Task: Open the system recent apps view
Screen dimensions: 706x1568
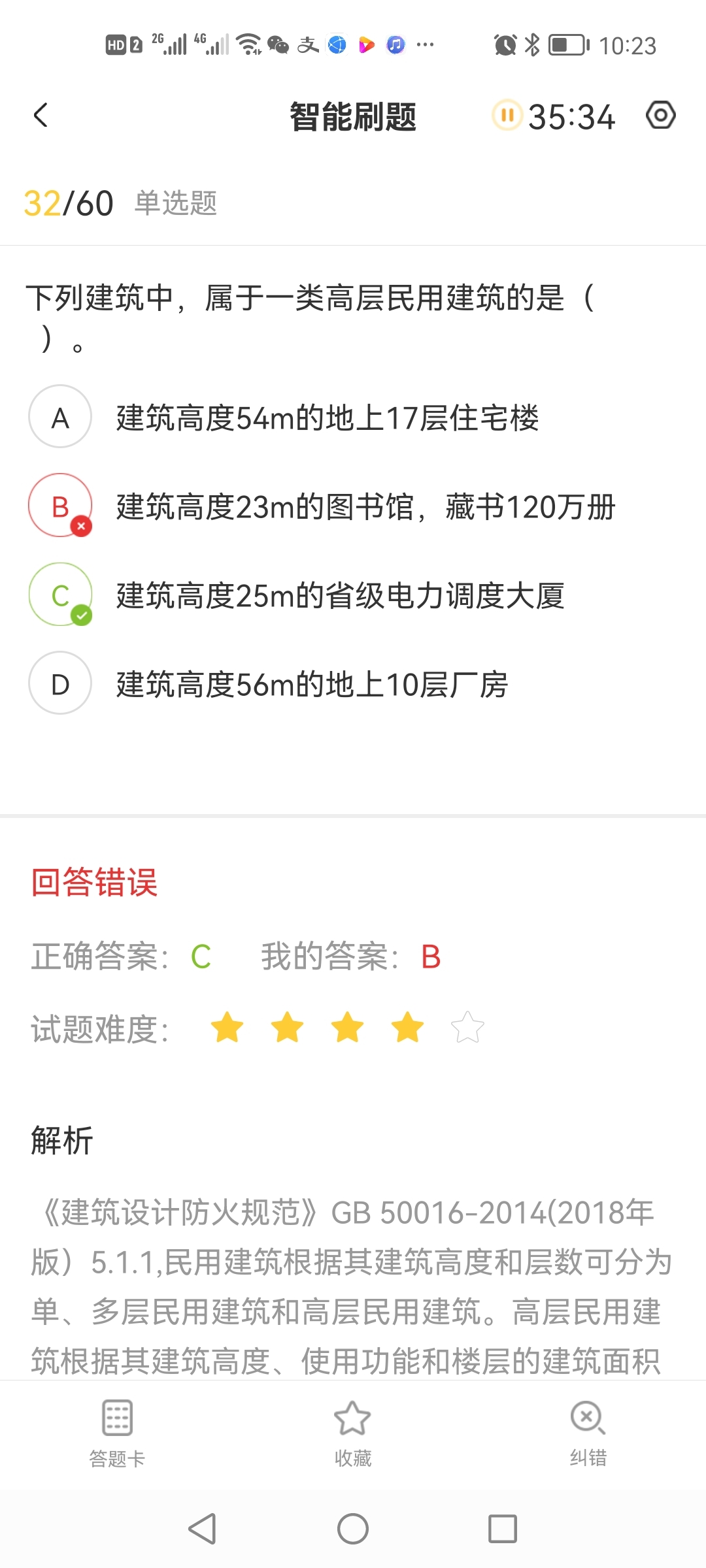Action: (503, 1529)
